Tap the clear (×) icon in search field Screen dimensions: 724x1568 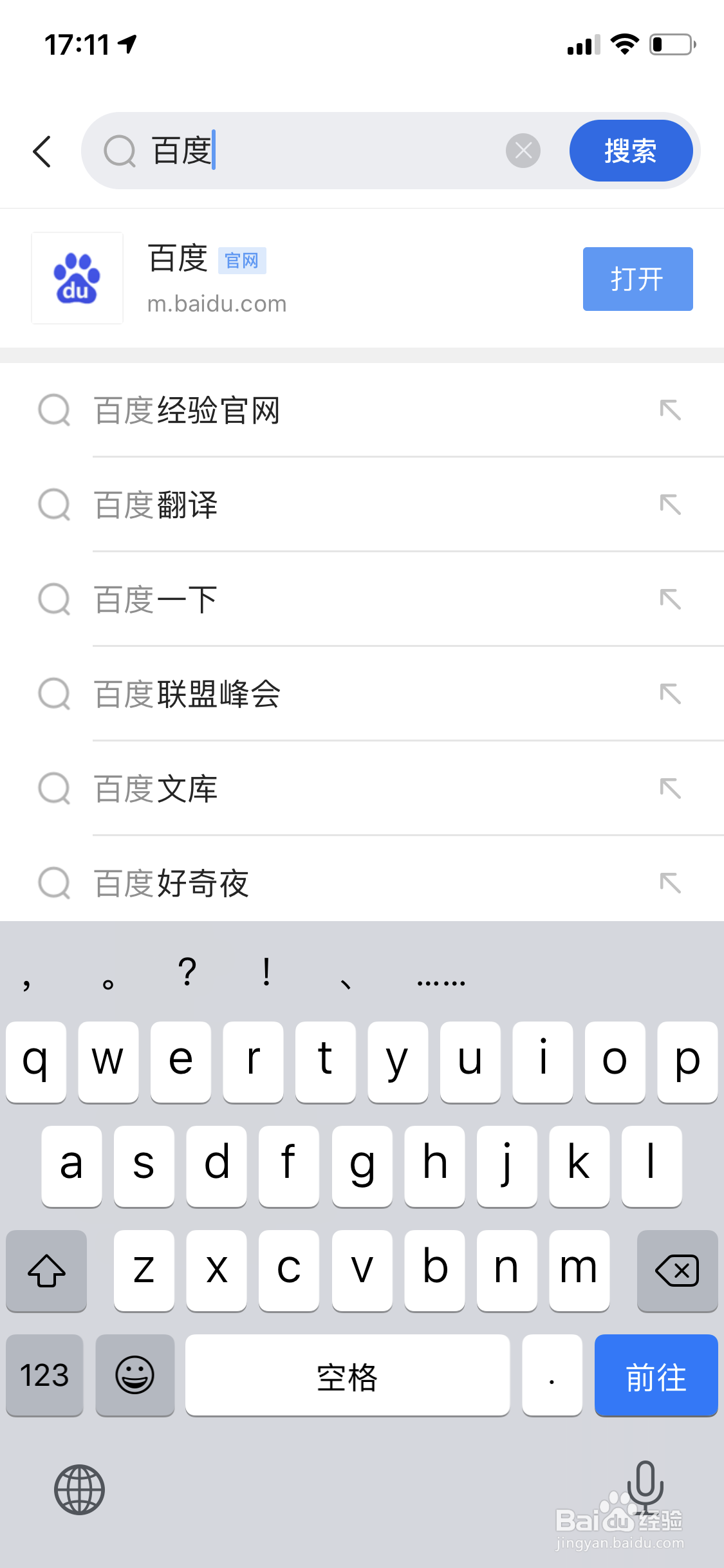[523, 151]
